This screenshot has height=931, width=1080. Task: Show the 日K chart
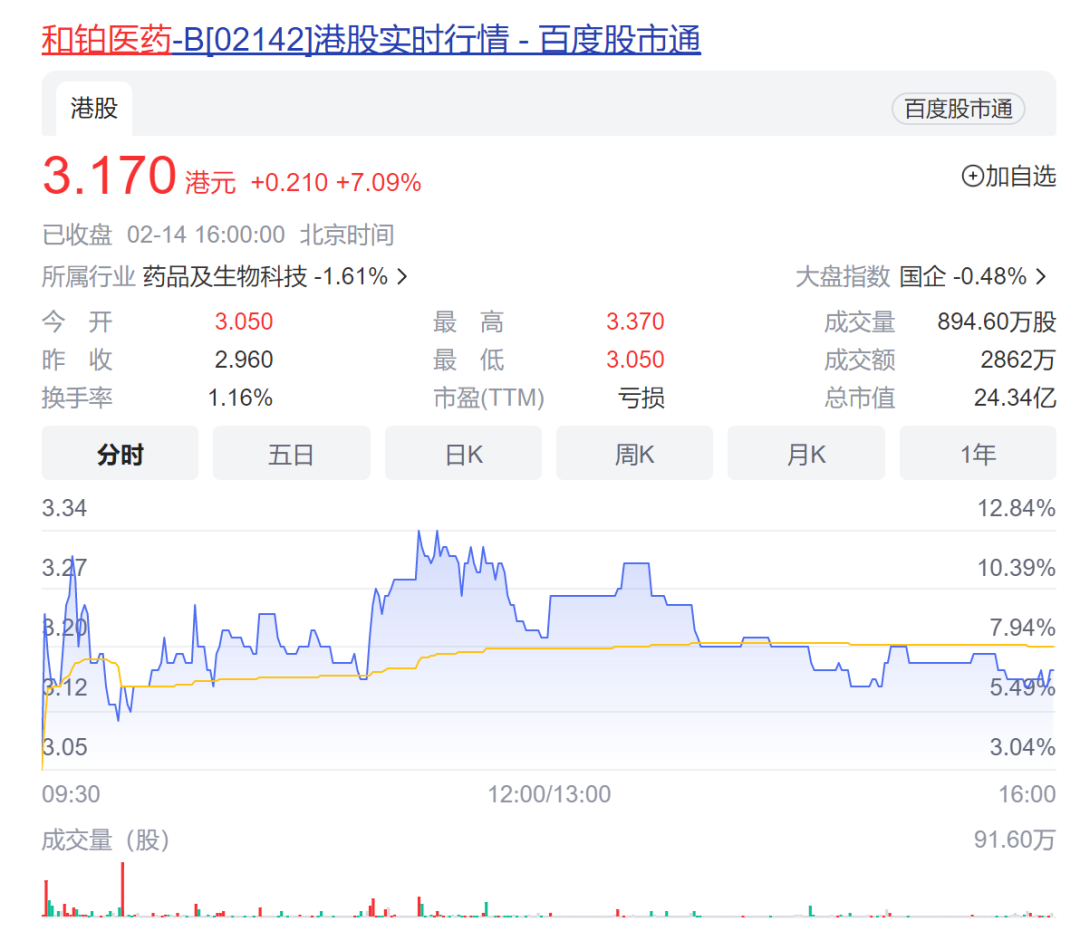tap(463, 455)
